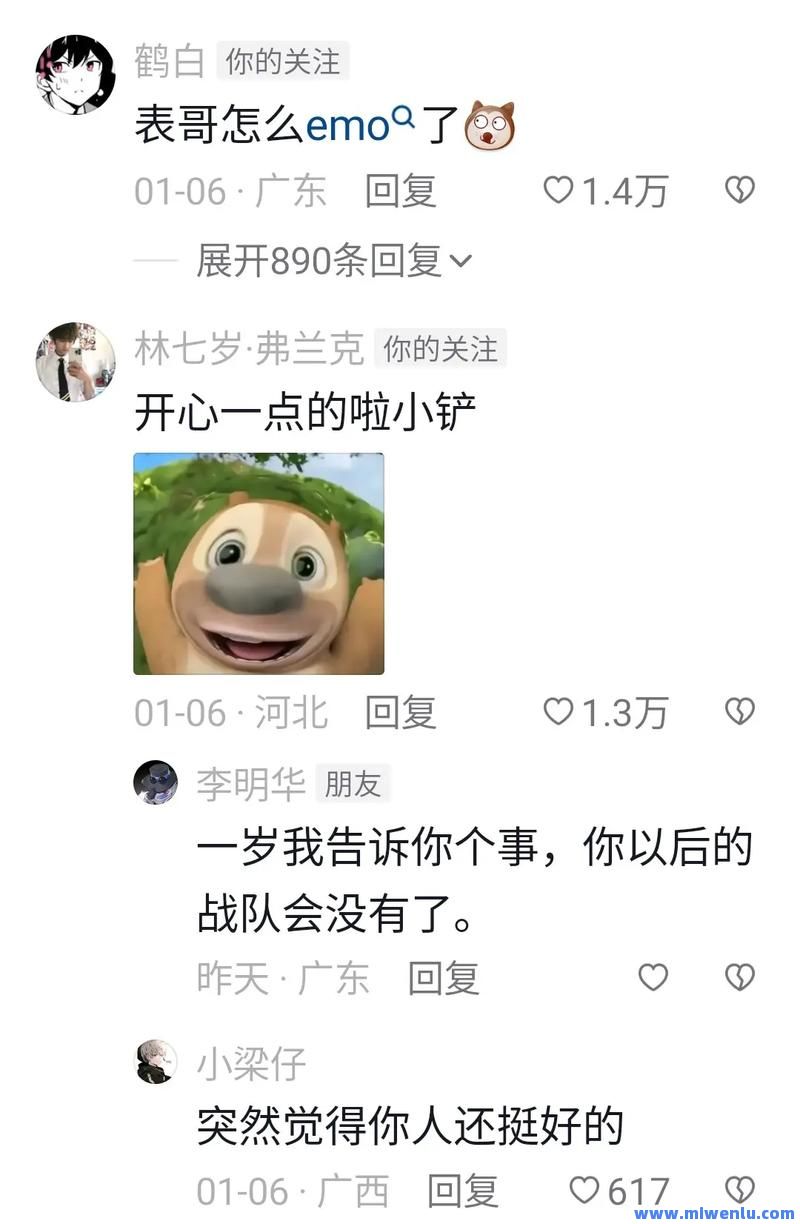Expand 890 replies under 鹤白's comment

(x=333, y=261)
